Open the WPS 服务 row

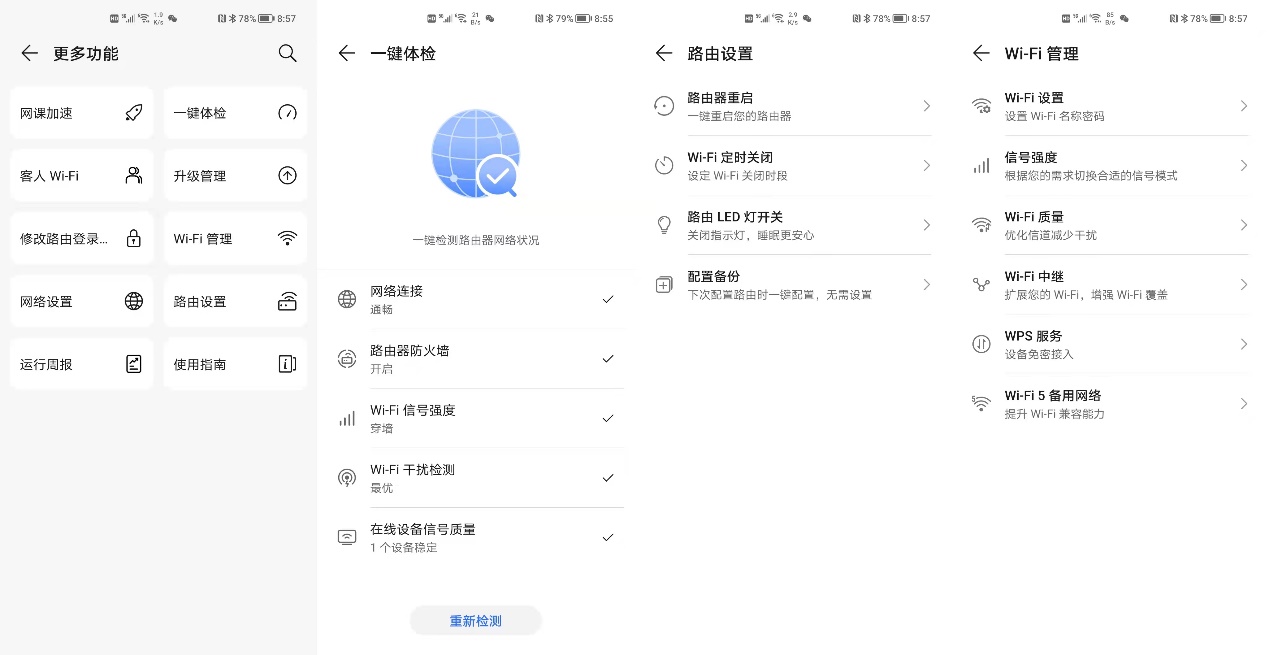click(x=1110, y=344)
